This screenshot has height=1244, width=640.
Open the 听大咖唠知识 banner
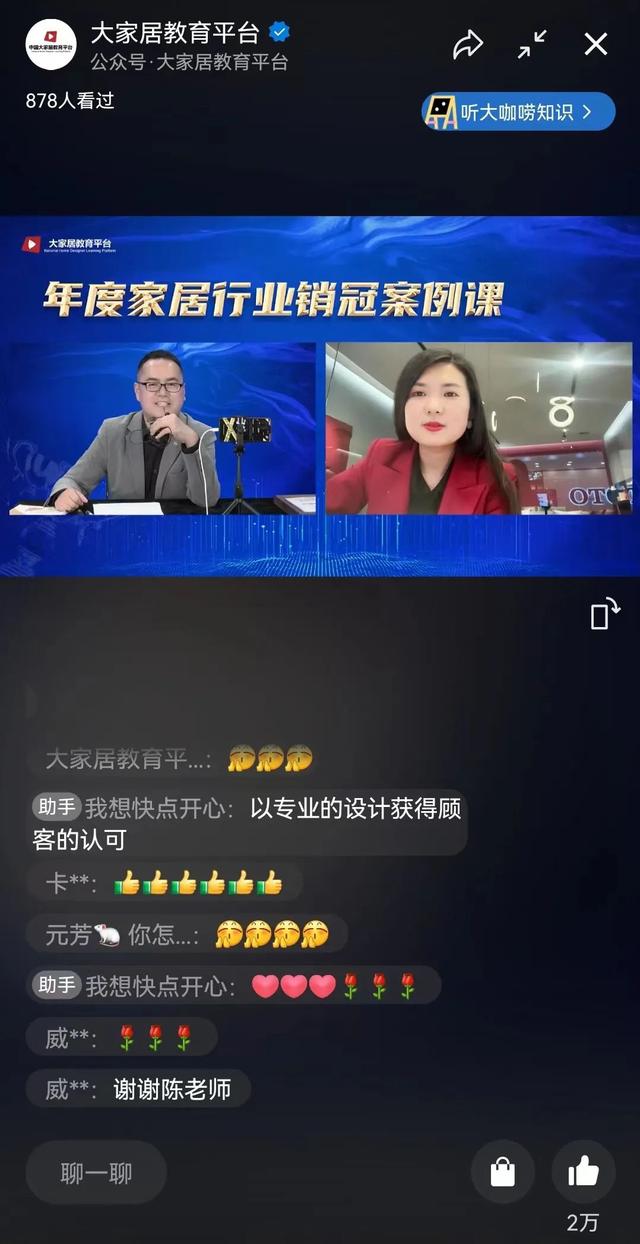[x=518, y=112]
